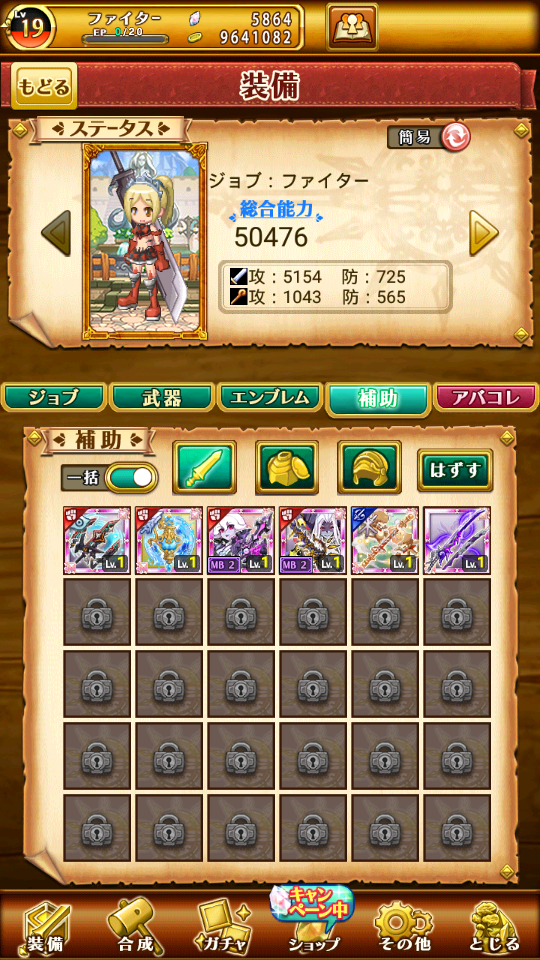
Task: Show the previous character with left arrow
Action: click(56, 233)
